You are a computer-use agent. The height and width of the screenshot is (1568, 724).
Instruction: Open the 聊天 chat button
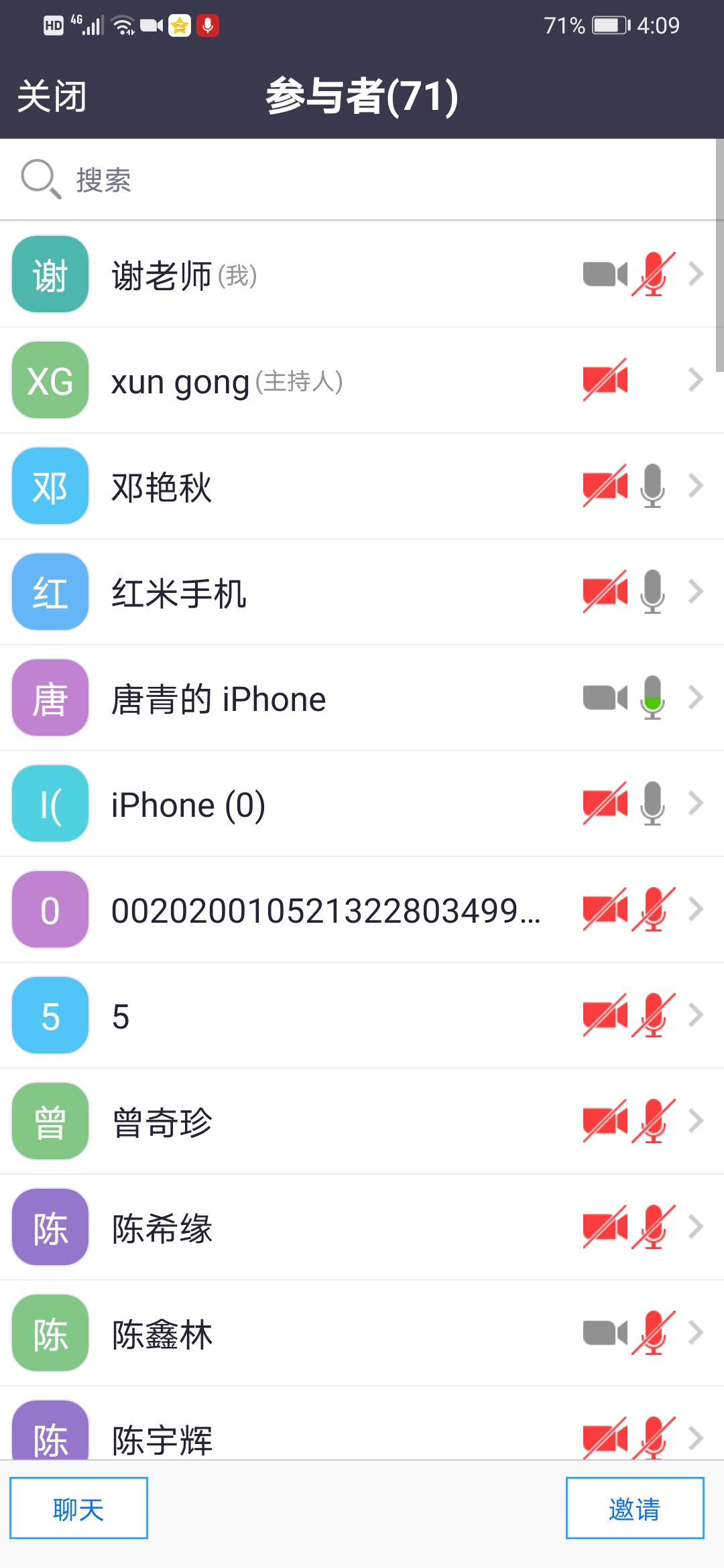tap(78, 1508)
